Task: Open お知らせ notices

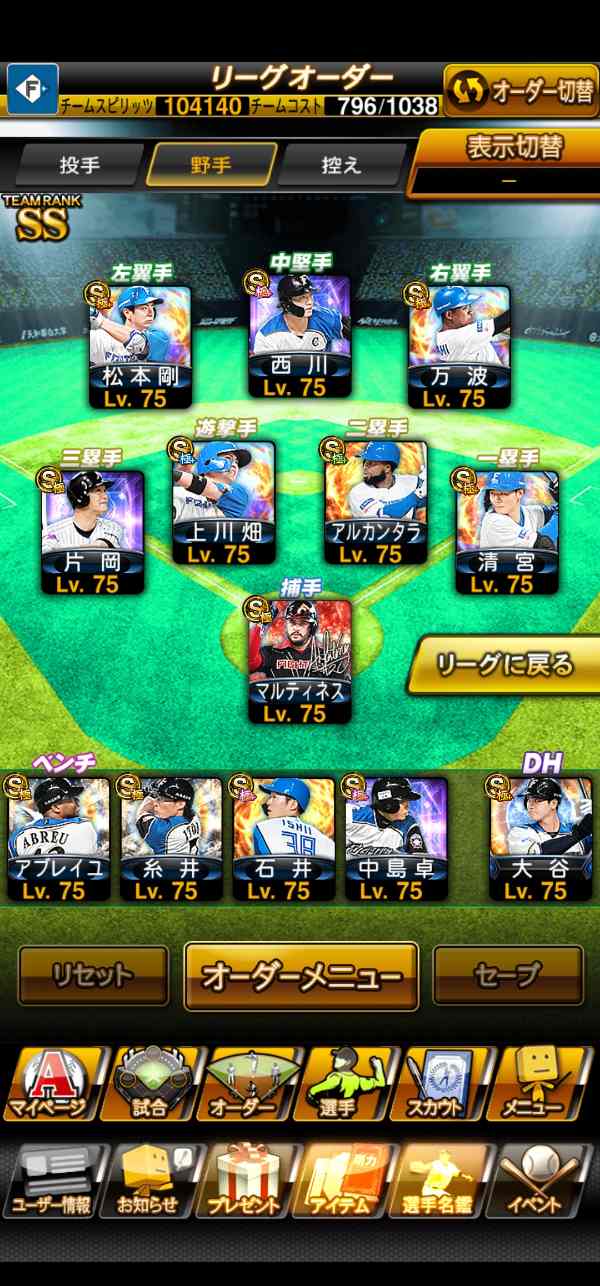Action: pyautogui.click(x=150, y=1181)
